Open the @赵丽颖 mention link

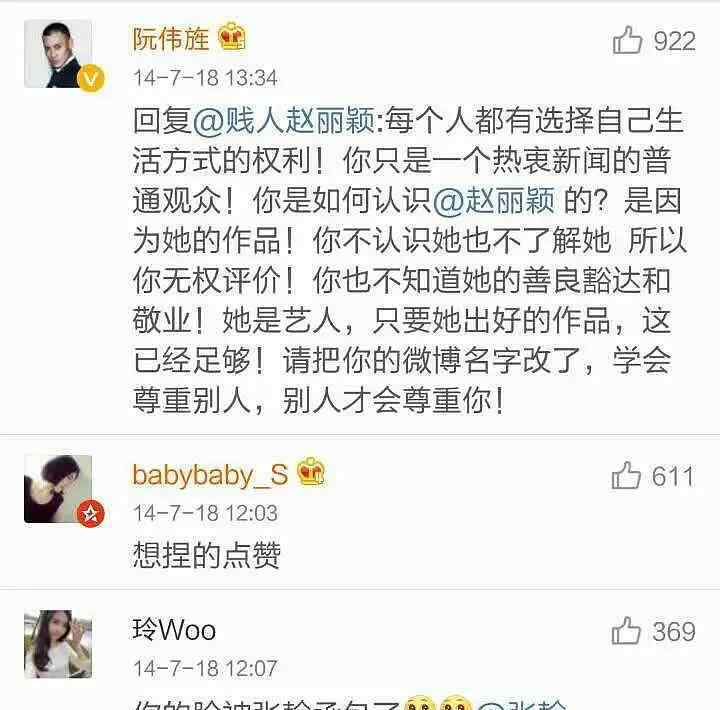[x=495, y=200]
